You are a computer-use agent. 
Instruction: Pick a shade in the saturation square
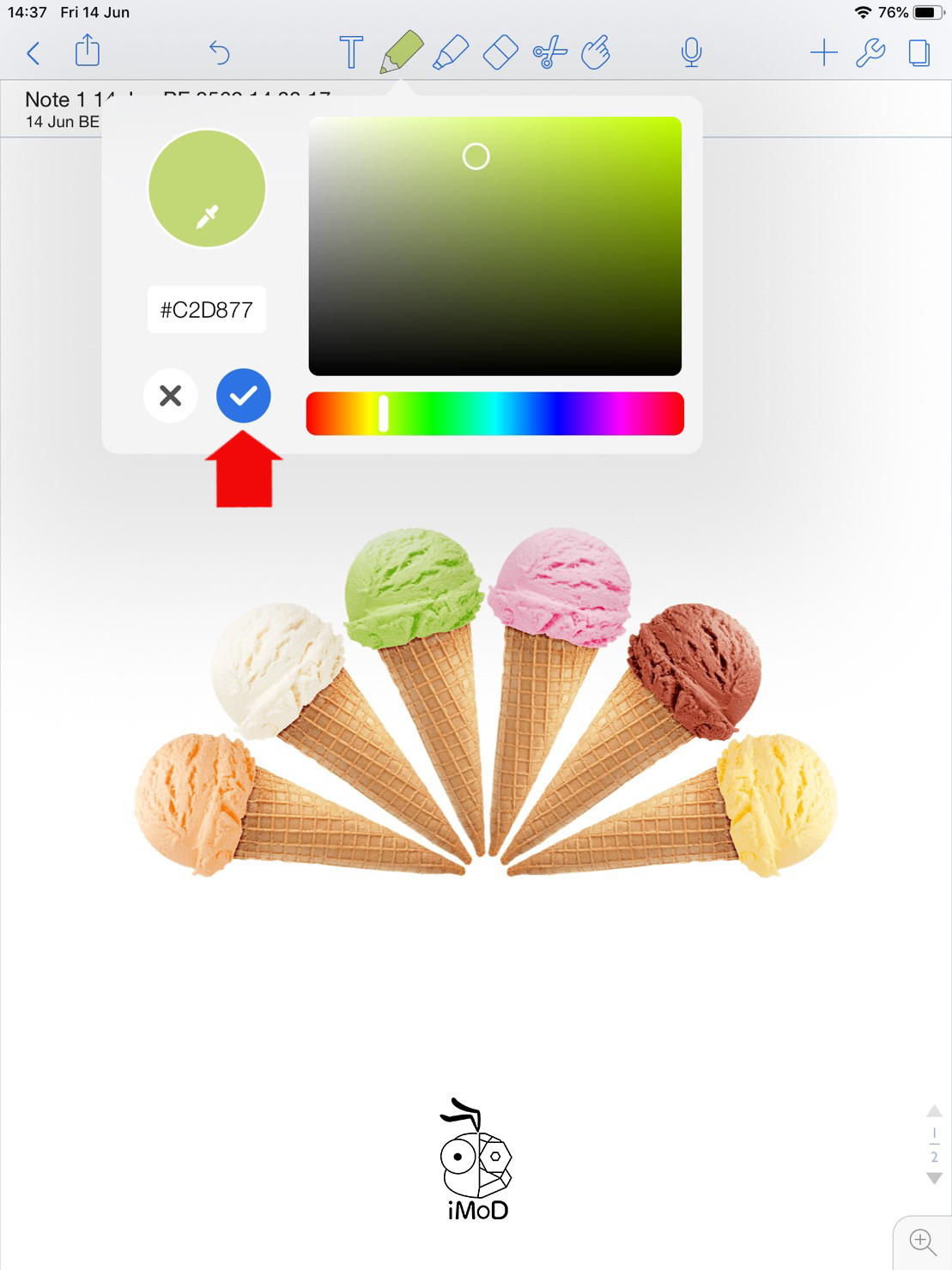(x=494, y=246)
